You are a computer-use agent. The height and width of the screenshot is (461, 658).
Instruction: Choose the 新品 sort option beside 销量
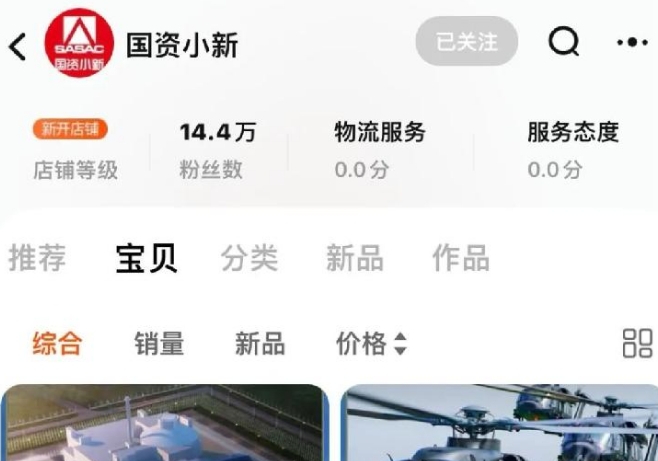[x=260, y=344]
